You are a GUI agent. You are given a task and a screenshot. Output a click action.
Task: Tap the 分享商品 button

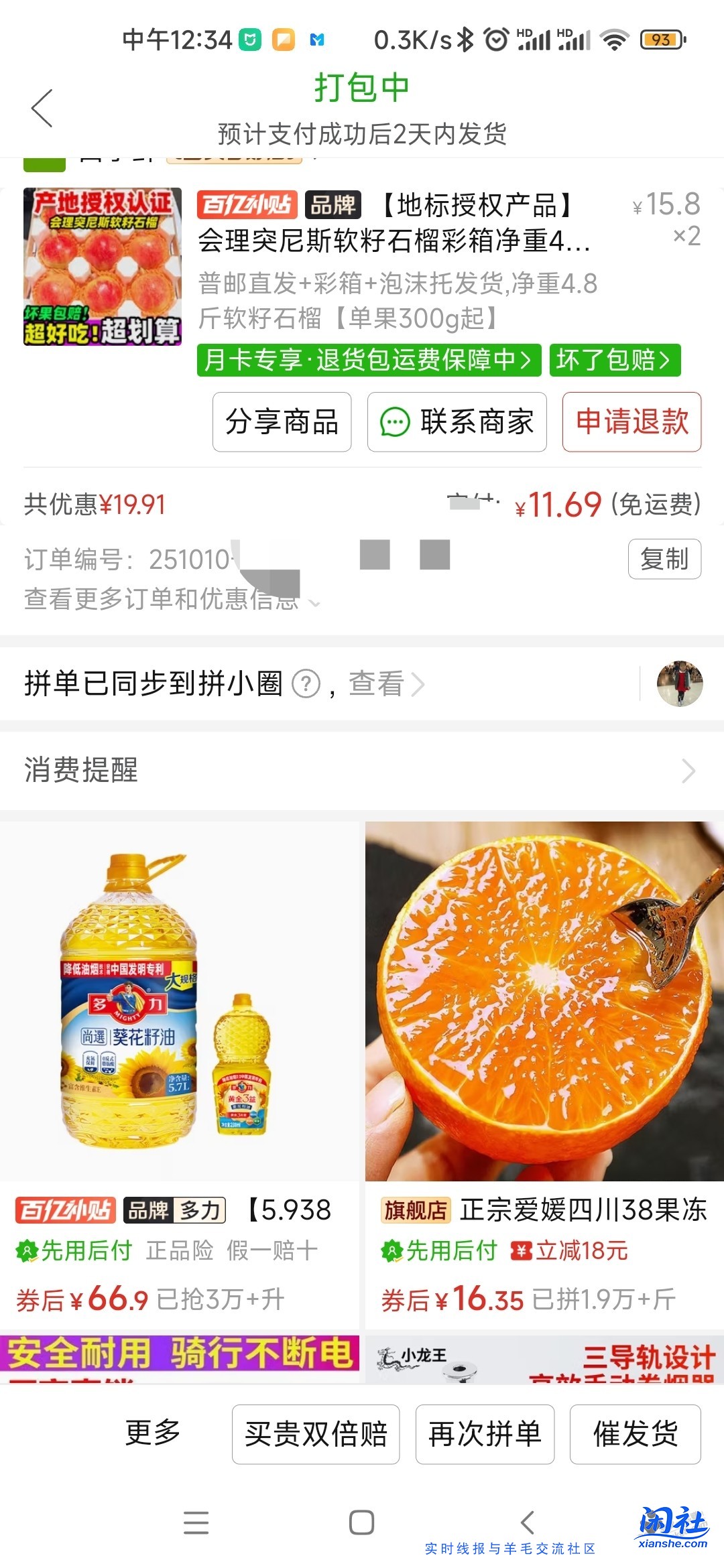281,423
